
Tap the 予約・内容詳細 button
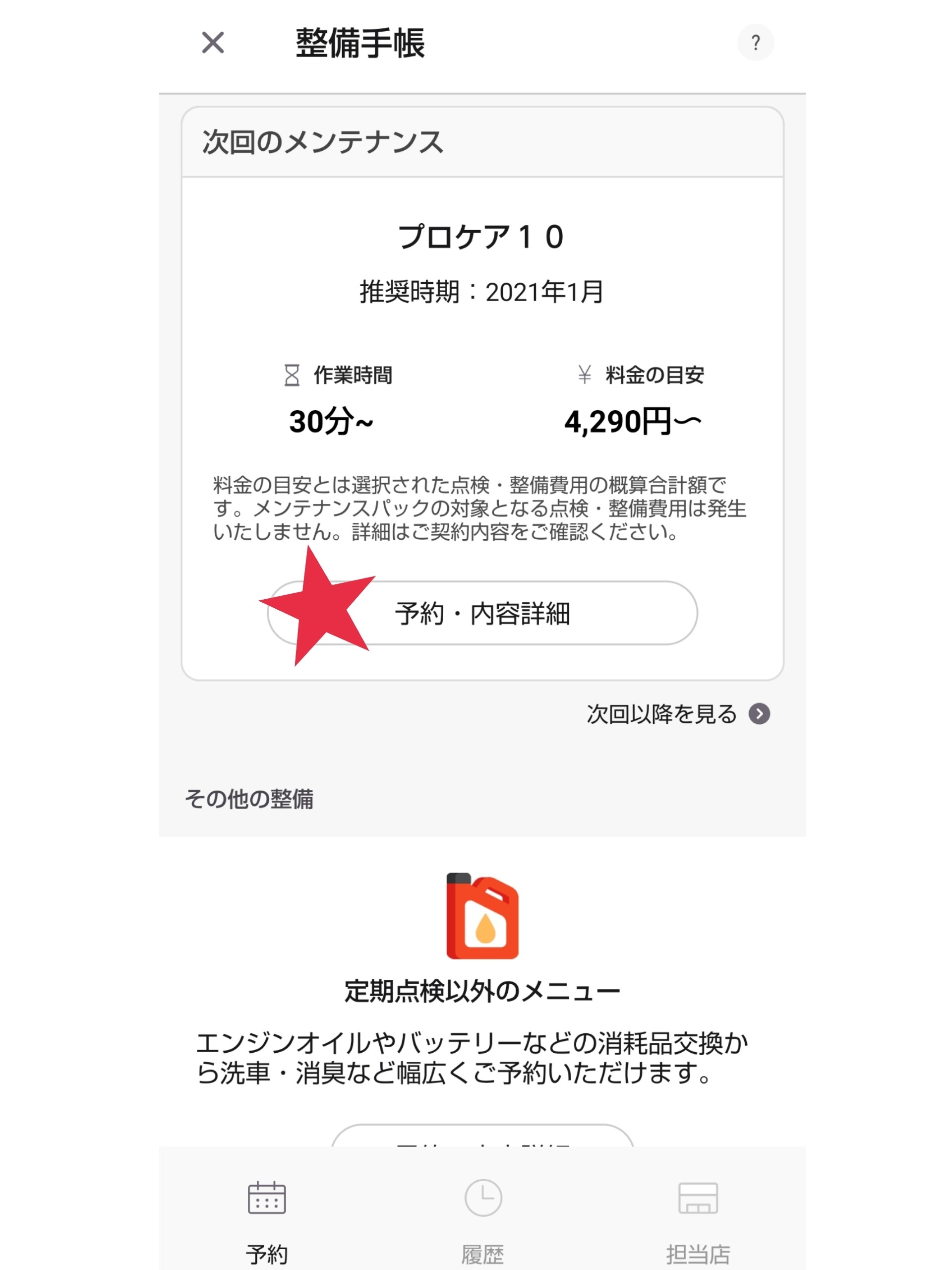(482, 614)
